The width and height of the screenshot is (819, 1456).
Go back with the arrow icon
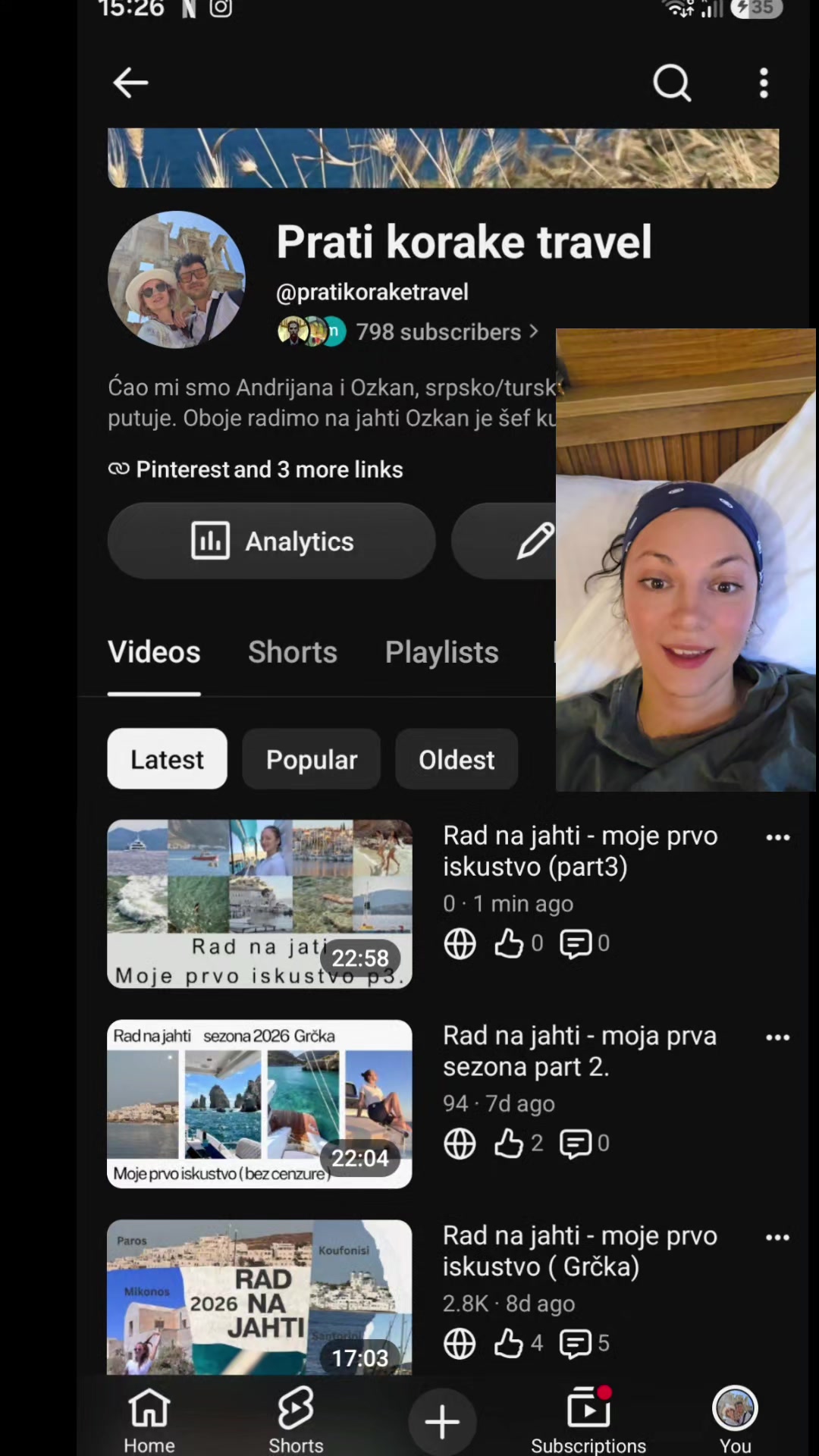coord(130,83)
